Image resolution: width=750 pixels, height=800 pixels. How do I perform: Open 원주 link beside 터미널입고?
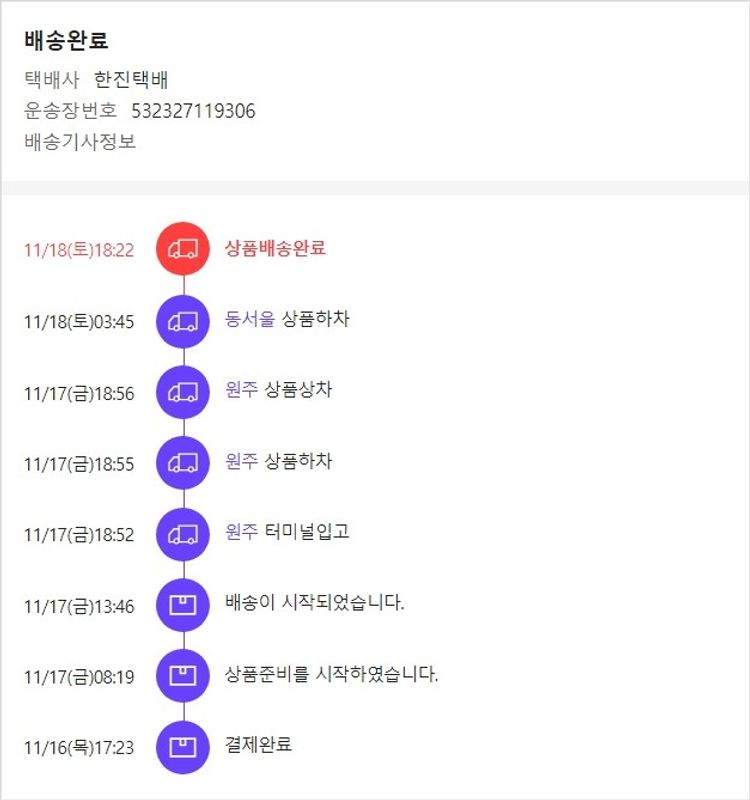(x=242, y=532)
